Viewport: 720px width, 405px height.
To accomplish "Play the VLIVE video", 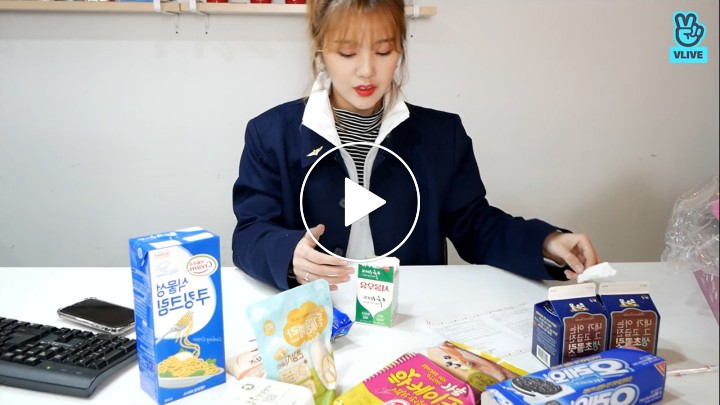I will [x=360, y=202].
